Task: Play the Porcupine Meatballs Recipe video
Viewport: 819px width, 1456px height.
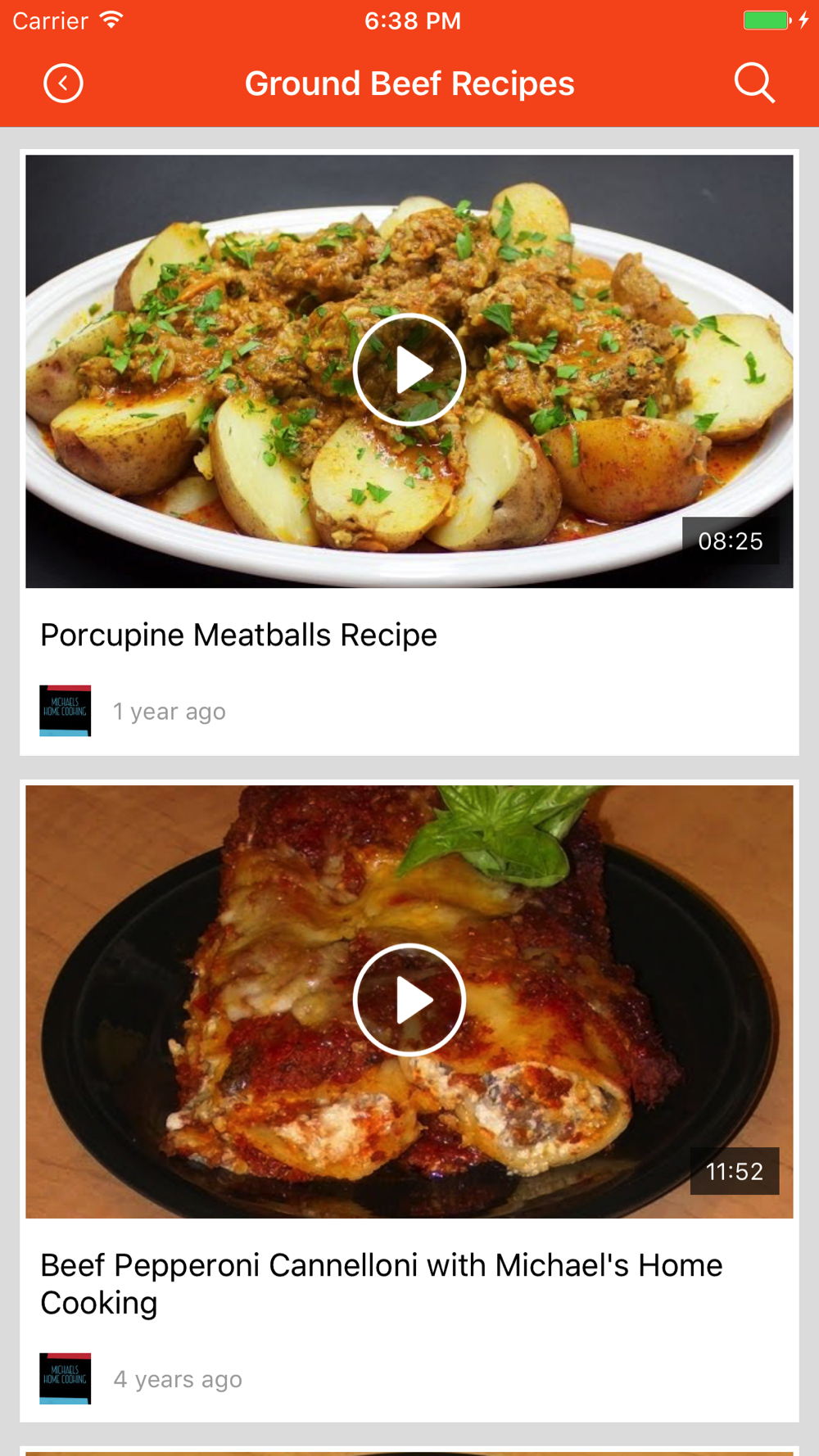Action: pos(409,369)
